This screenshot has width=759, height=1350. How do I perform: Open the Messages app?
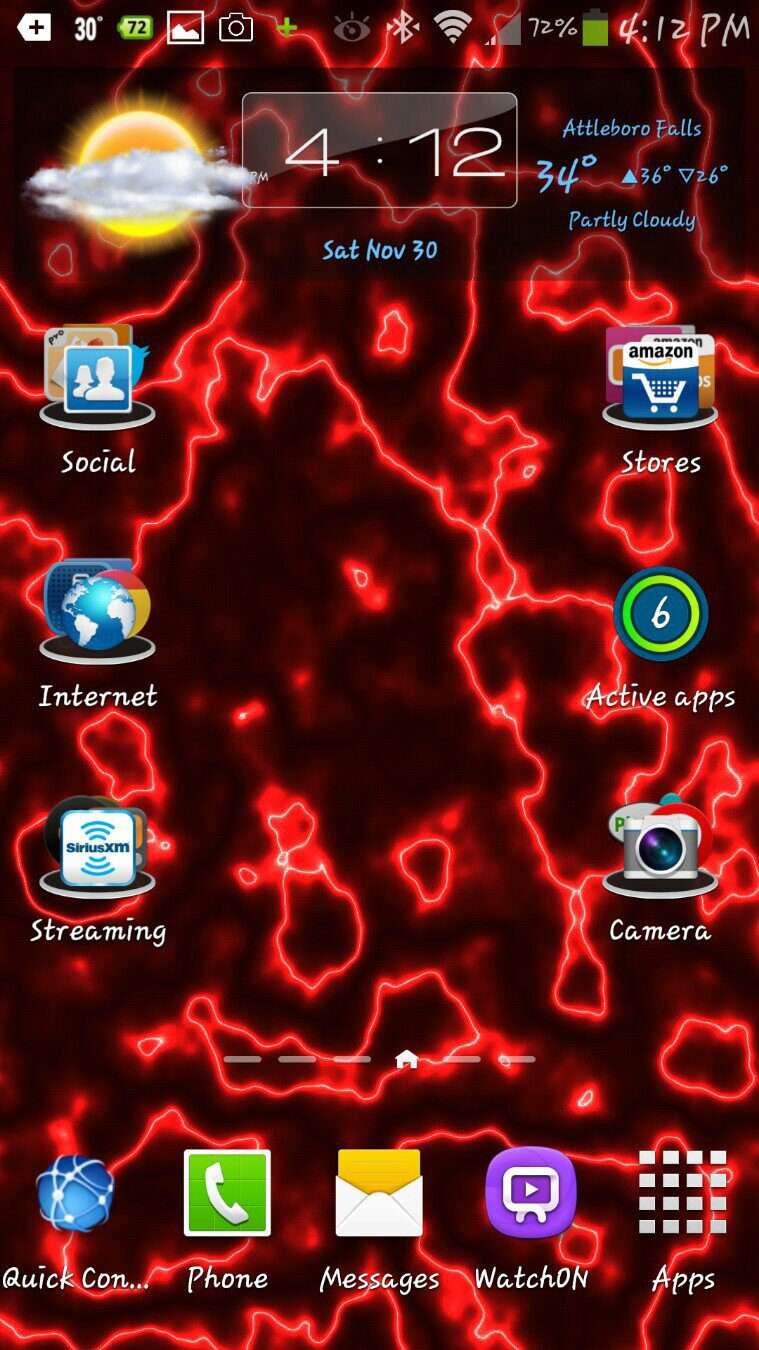click(x=379, y=1194)
